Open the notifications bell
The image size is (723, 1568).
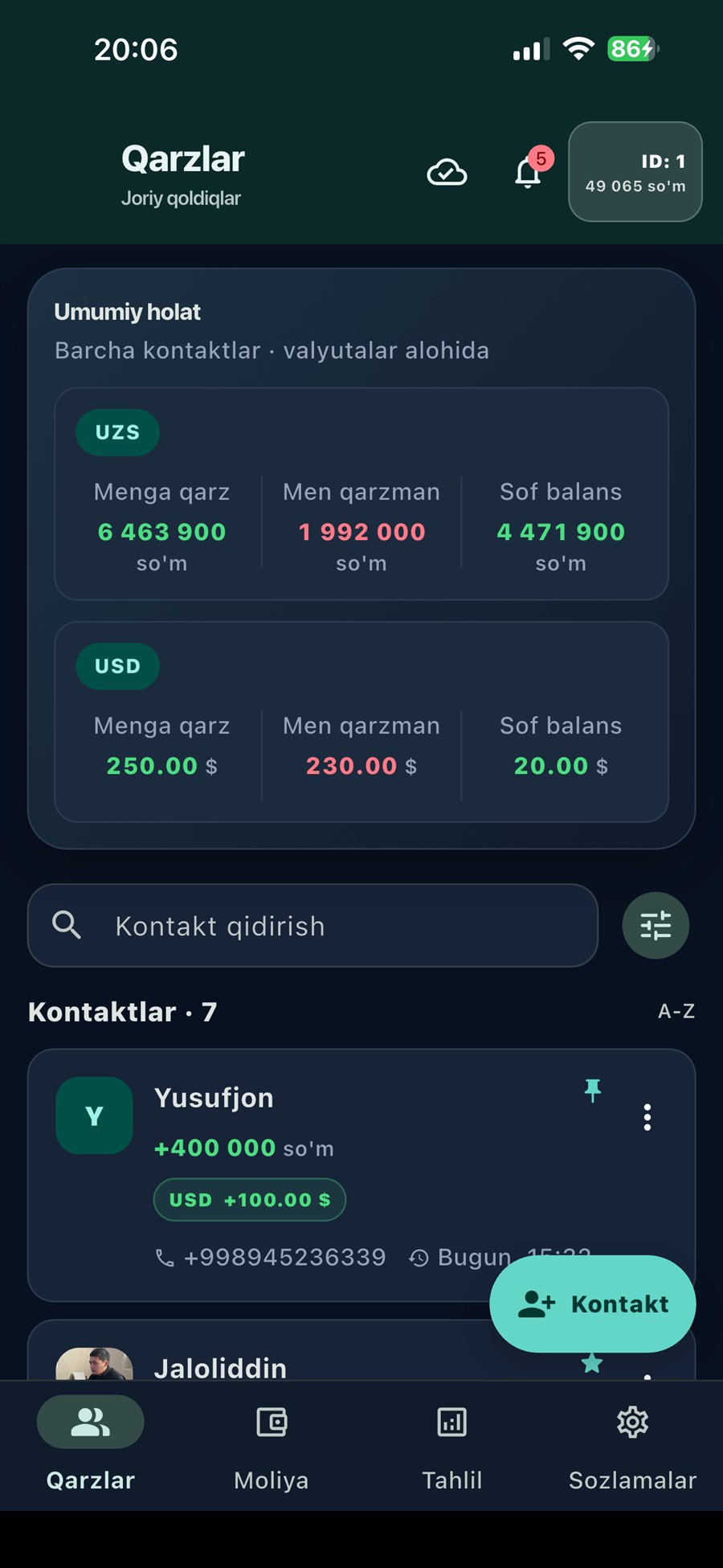coord(529,172)
